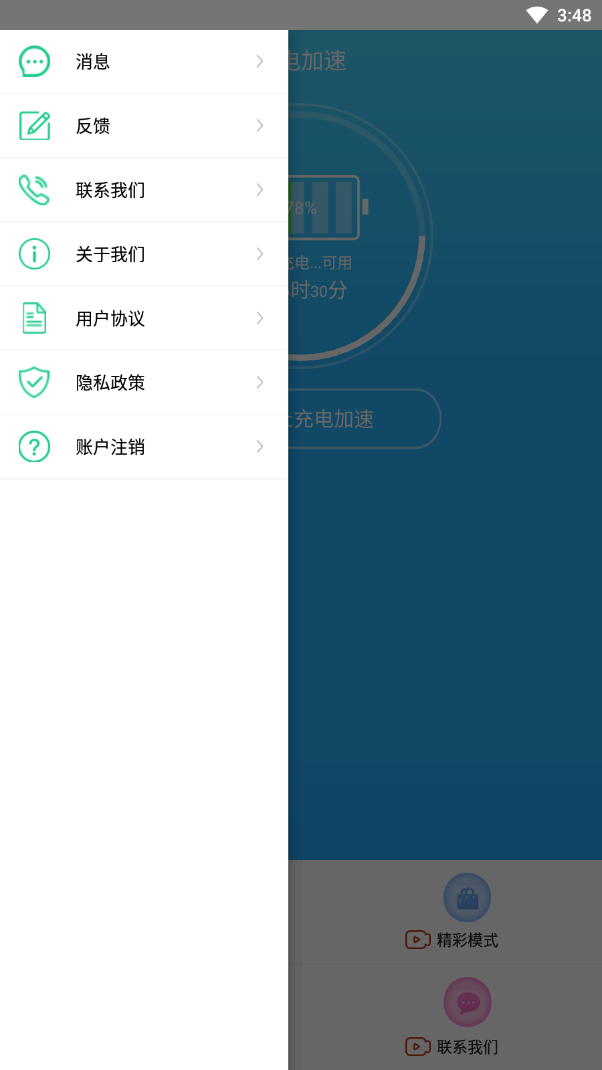This screenshot has width=602, height=1070.
Task: Open 隐私政策 privacy policy
Action: click(x=143, y=382)
